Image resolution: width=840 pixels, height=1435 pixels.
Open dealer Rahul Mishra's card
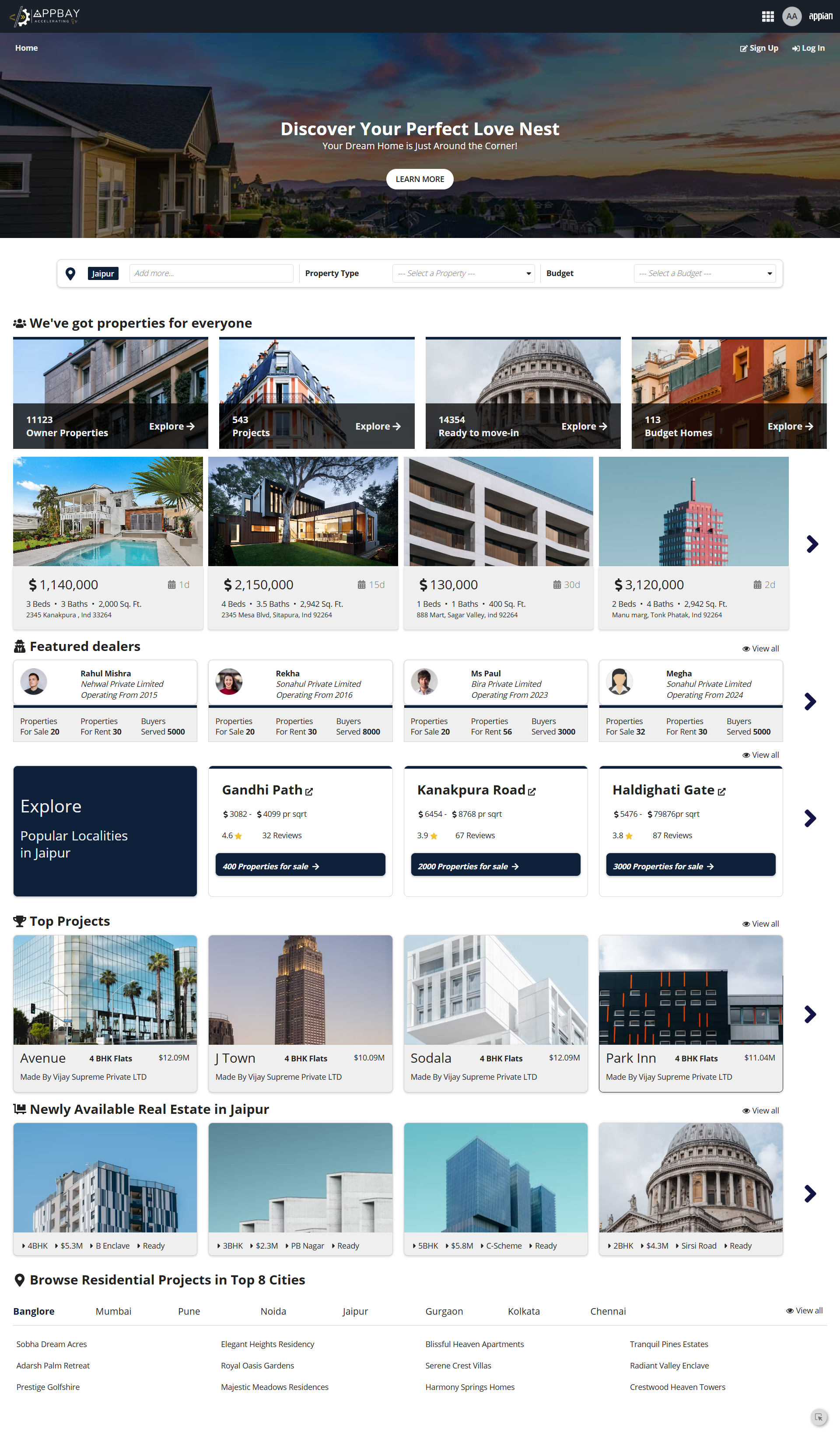(105, 683)
